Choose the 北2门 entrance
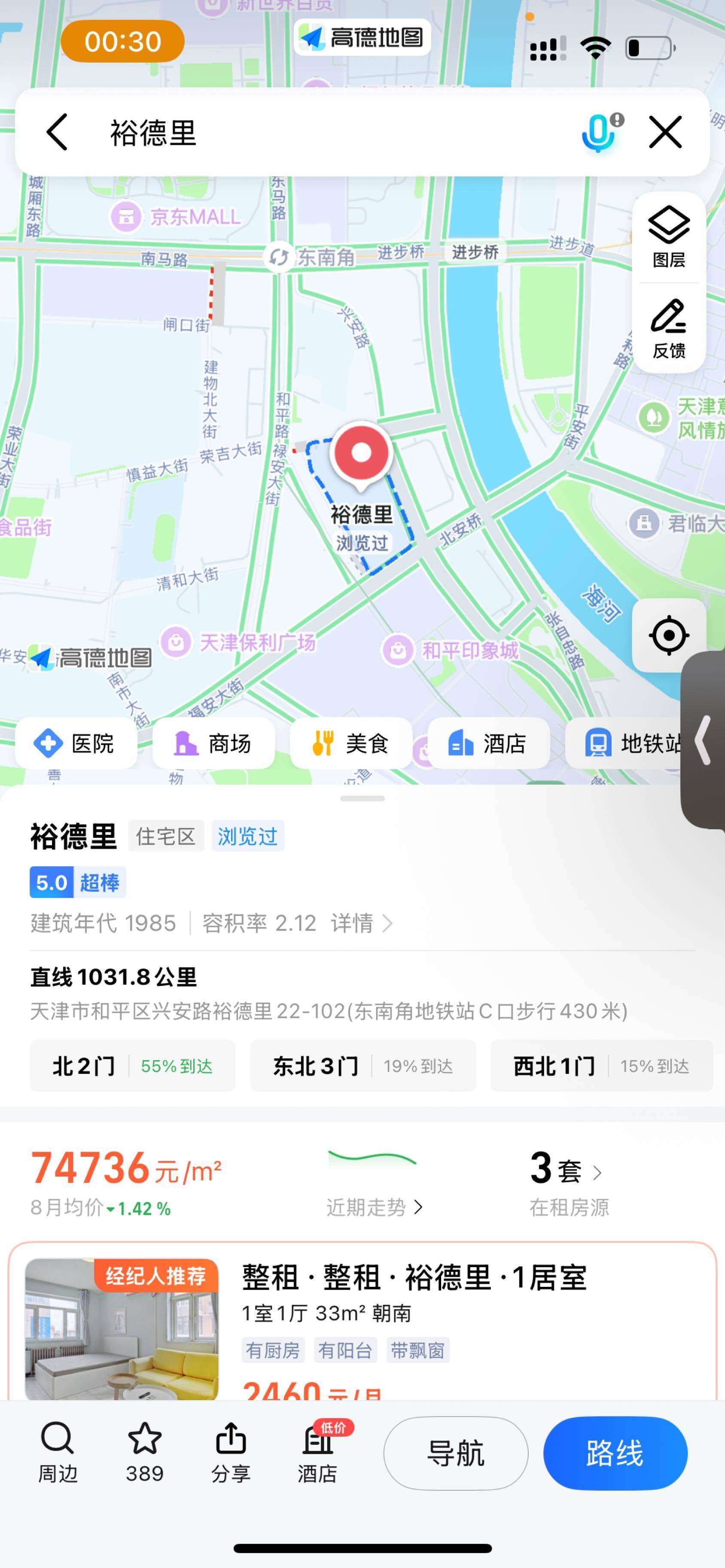 coord(132,1066)
